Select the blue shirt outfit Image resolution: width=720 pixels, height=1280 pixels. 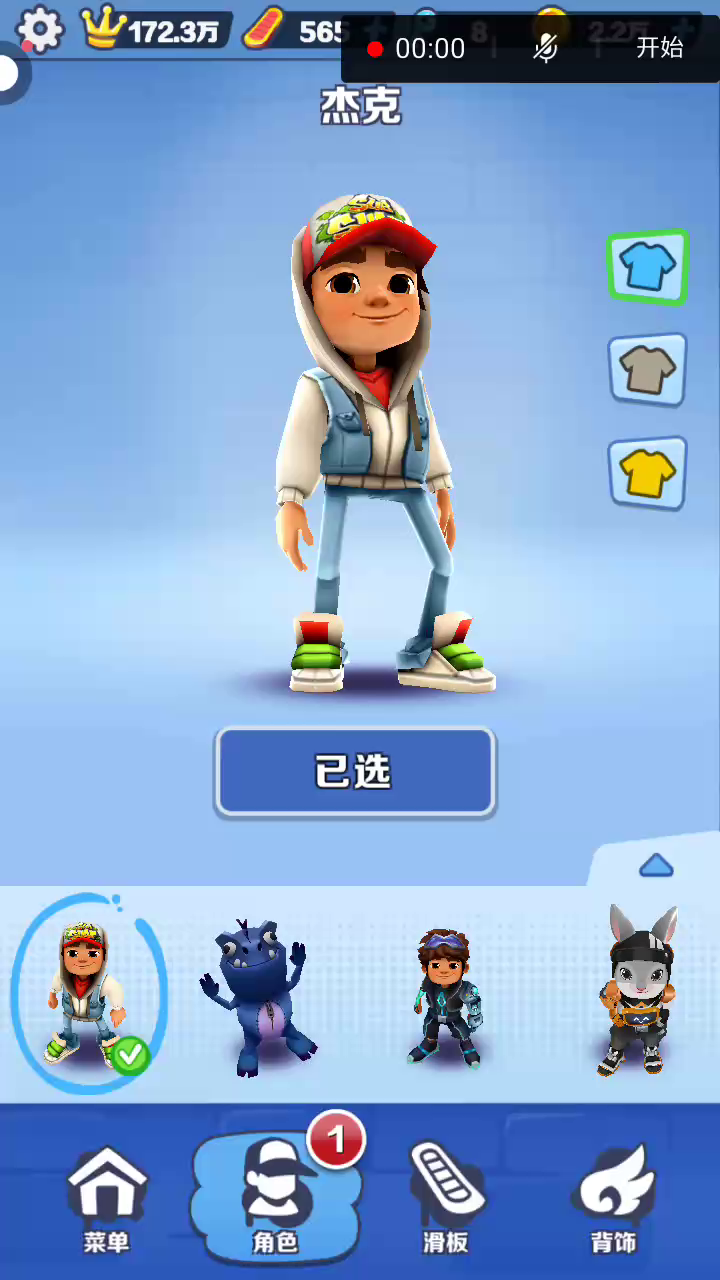tap(647, 267)
